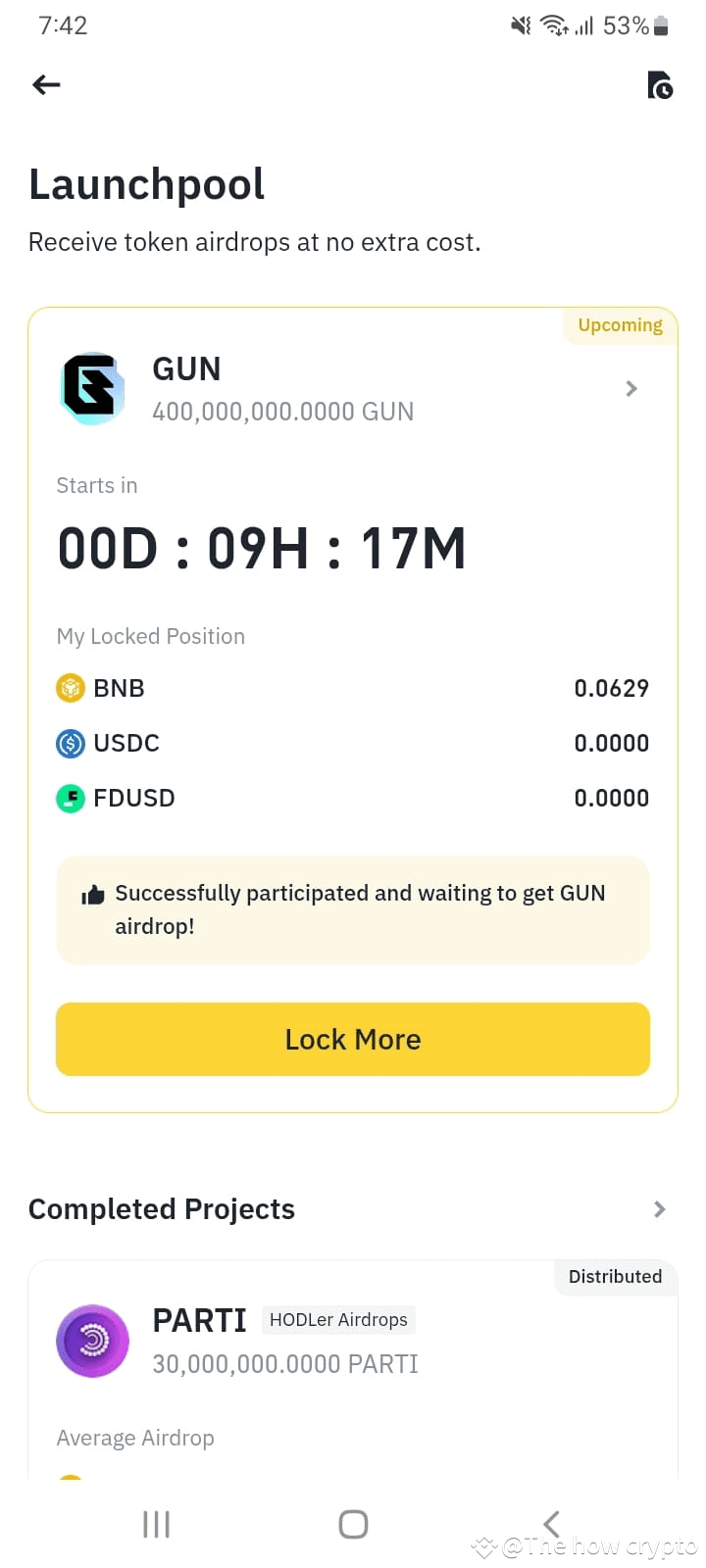Open the history orders icon at top right

(659, 85)
